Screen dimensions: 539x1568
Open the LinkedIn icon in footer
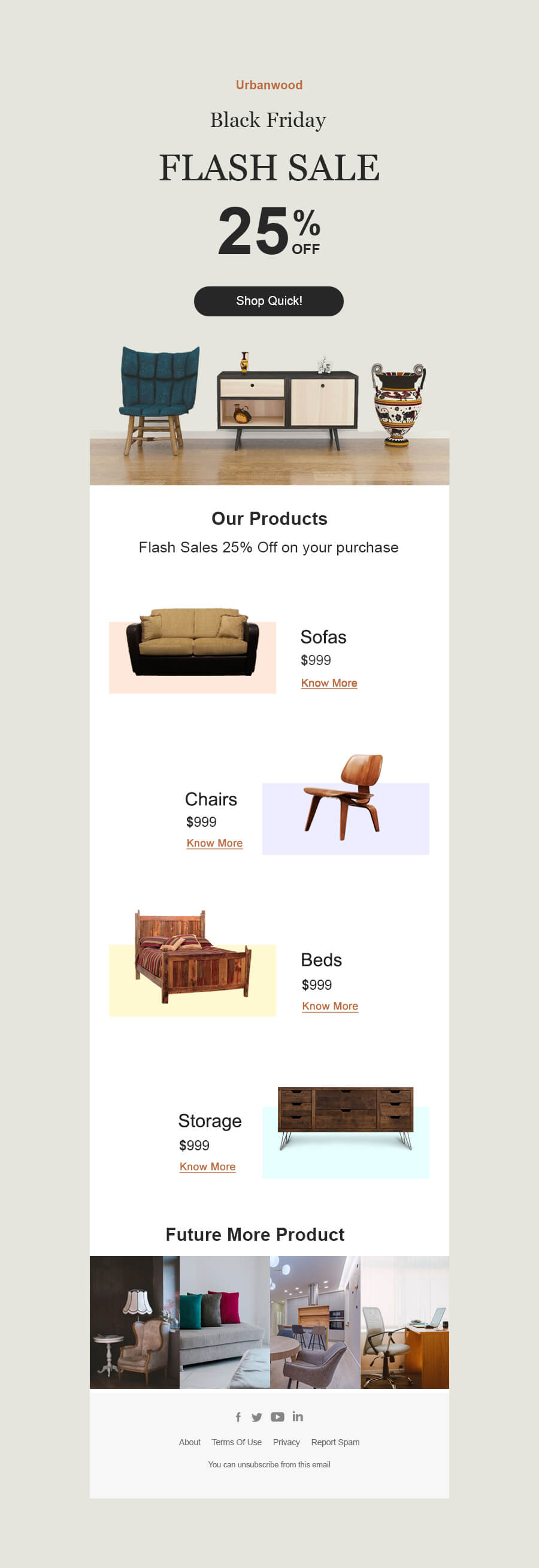[298, 1416]
